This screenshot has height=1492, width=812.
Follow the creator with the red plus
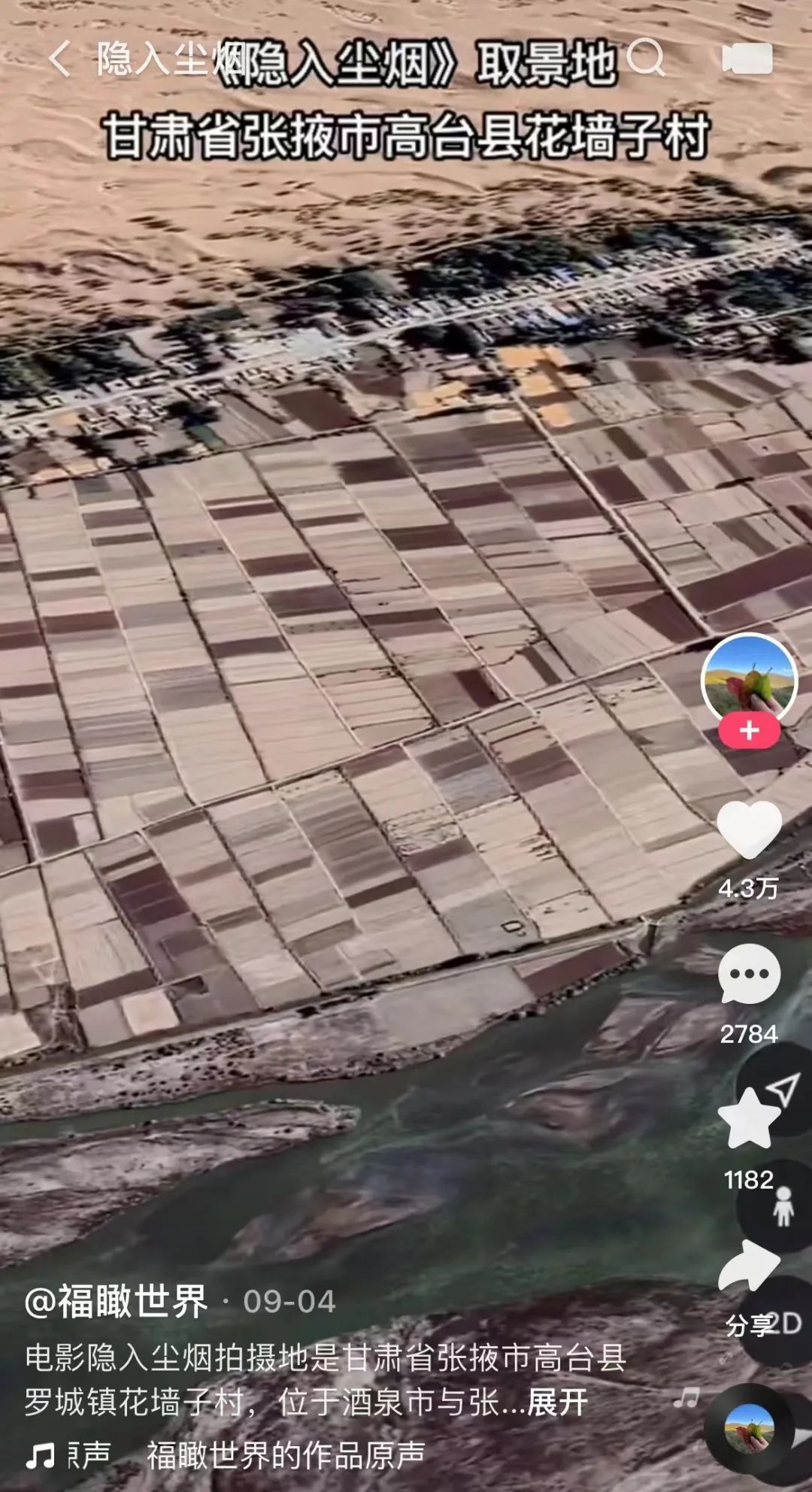tap(749, 730)
